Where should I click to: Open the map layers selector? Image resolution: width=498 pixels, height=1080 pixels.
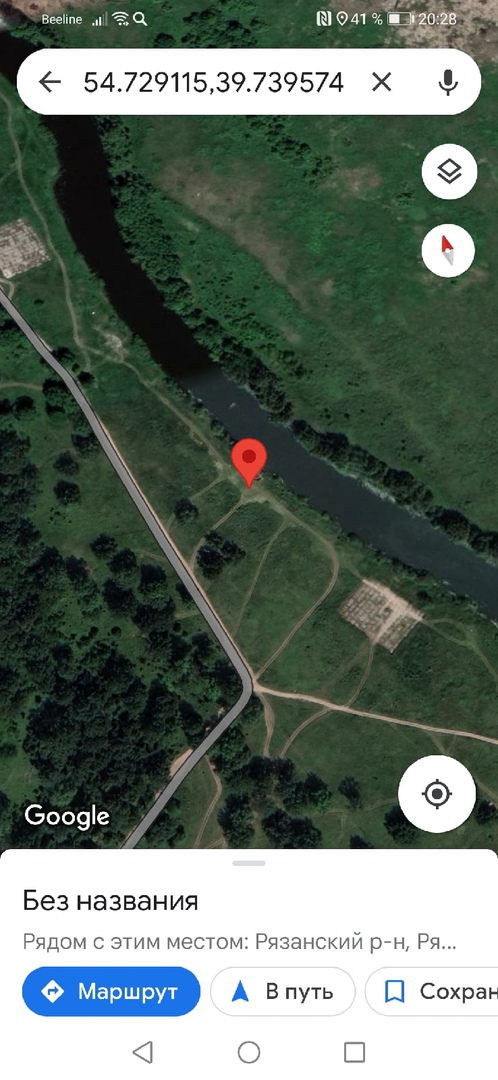(449, 172)
